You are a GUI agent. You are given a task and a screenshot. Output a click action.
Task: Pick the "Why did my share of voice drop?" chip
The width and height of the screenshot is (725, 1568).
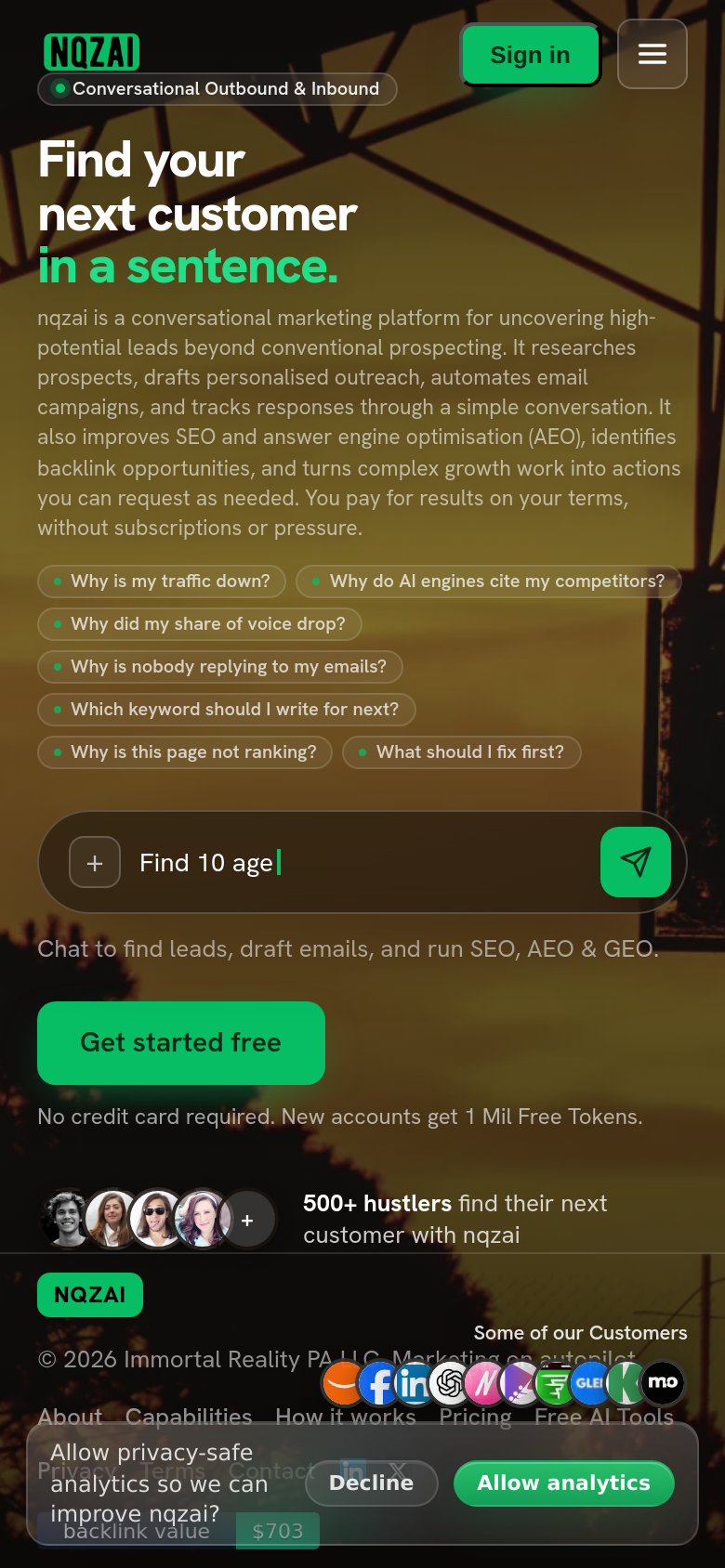coord(200,624)
